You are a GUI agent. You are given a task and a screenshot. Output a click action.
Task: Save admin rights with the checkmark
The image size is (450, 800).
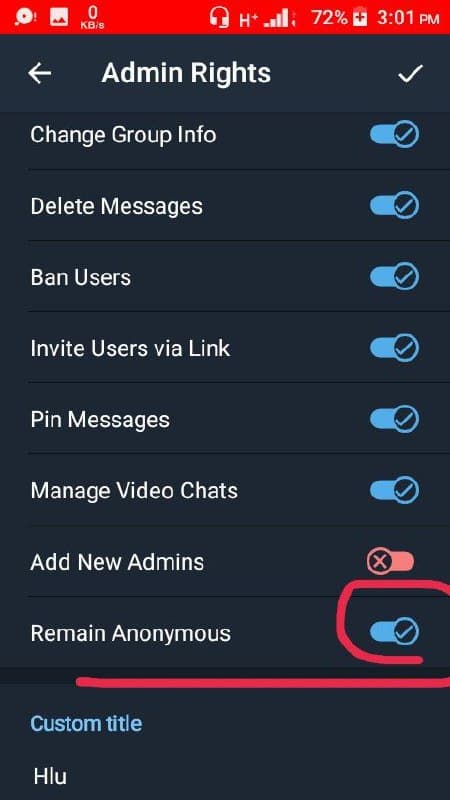tap(410, 73)
